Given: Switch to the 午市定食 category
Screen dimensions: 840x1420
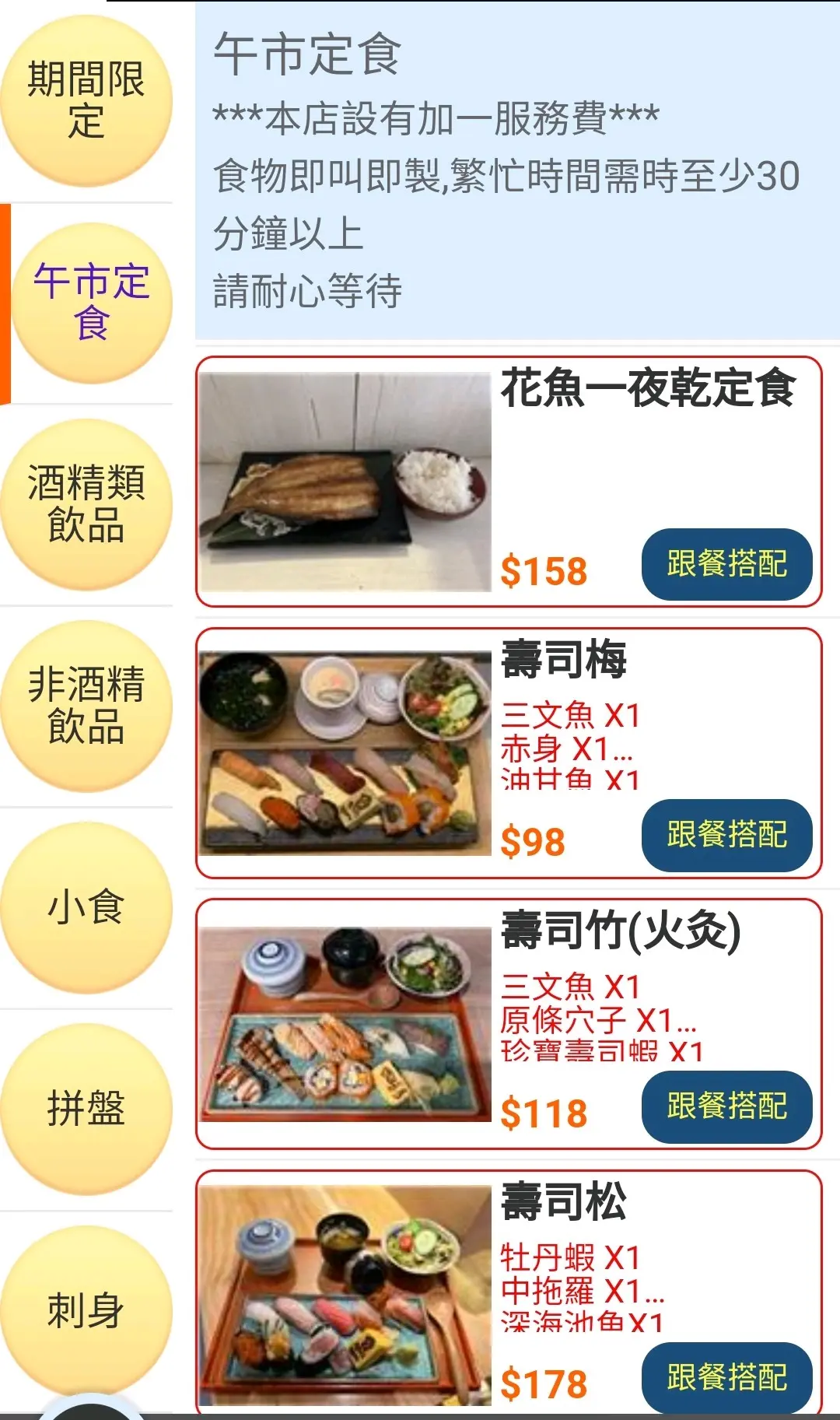Looking at the screenshot, I should pyautogui.click(x=91, y=303).
